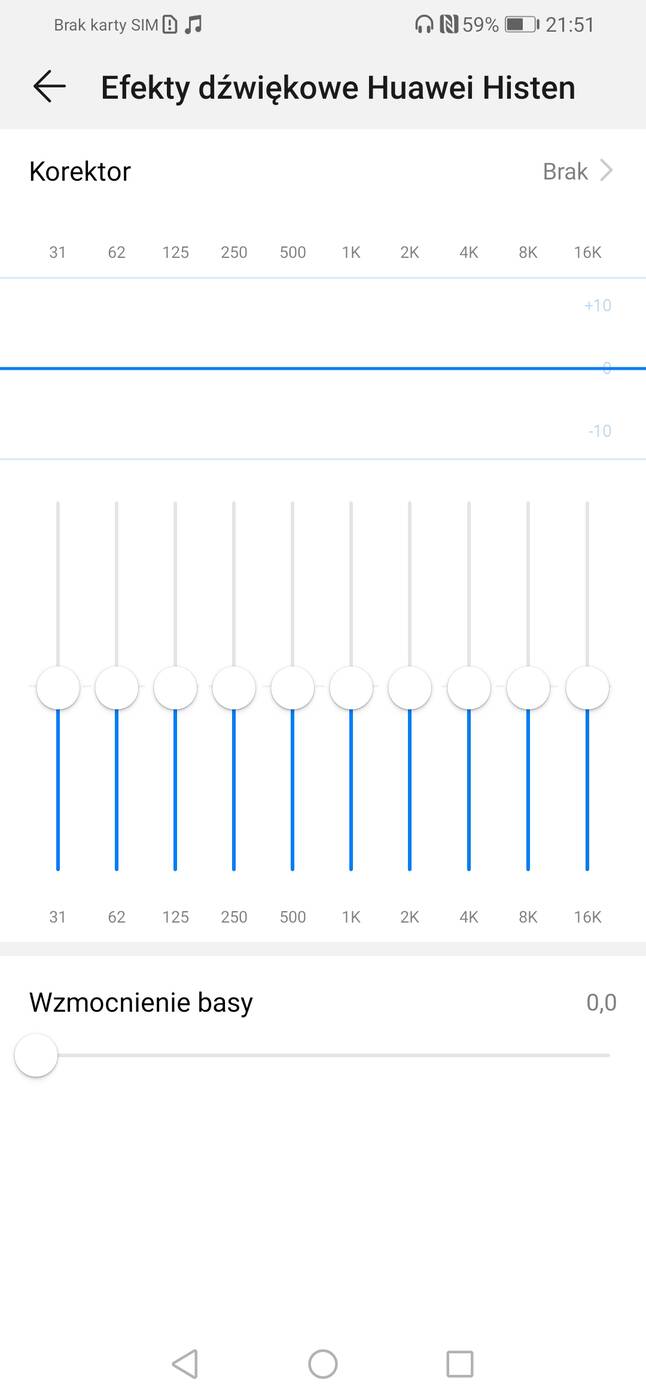
Task: Go back from Huawei Histen effects
Action: click(49, 87)
